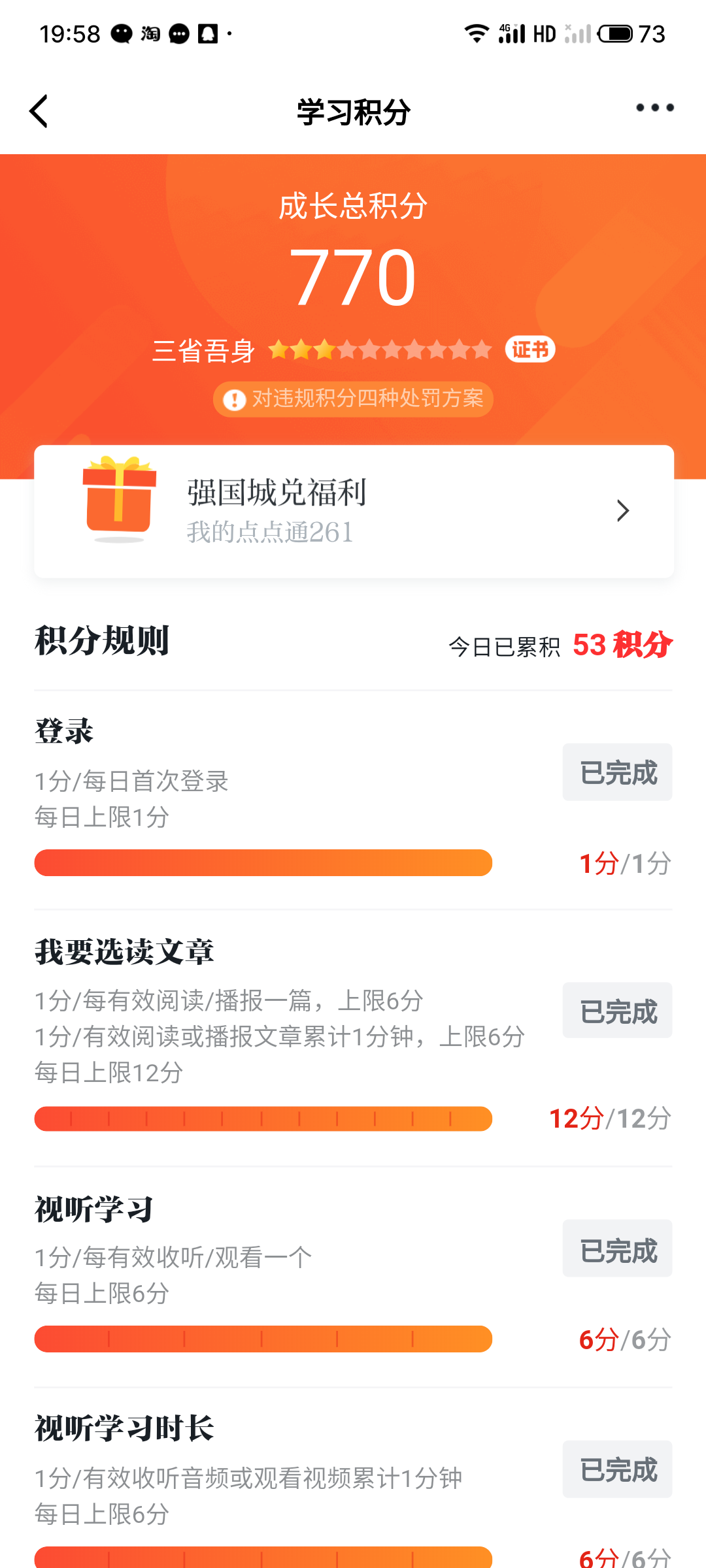The height and width of the screenshot is (1568, 706).
Task: Go back from 学习积分 page
Action: click(39, 111)
